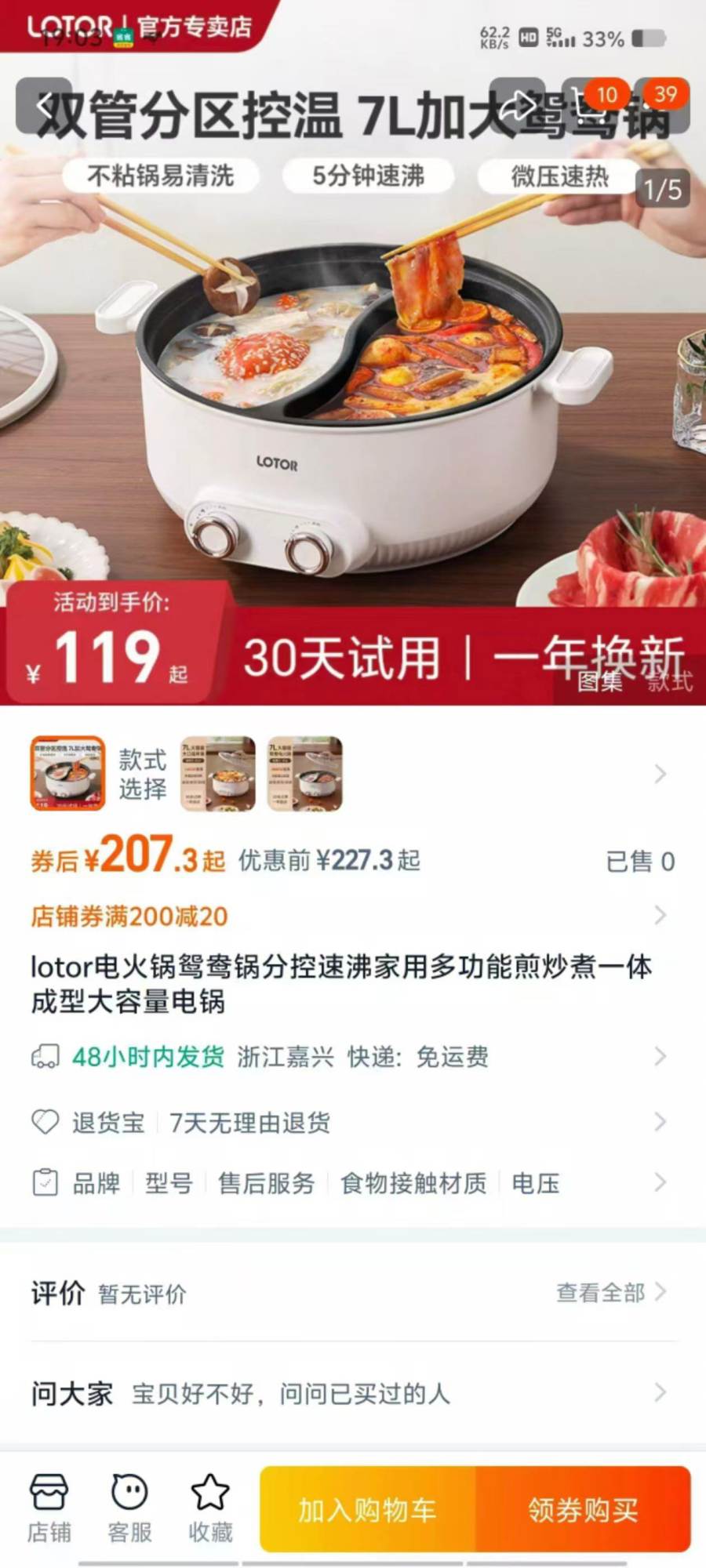Tap 加入购物车 to add to cart
Image resolution: width=706 pixels, height=1568 pixels.
click(x=367, y=1509)
